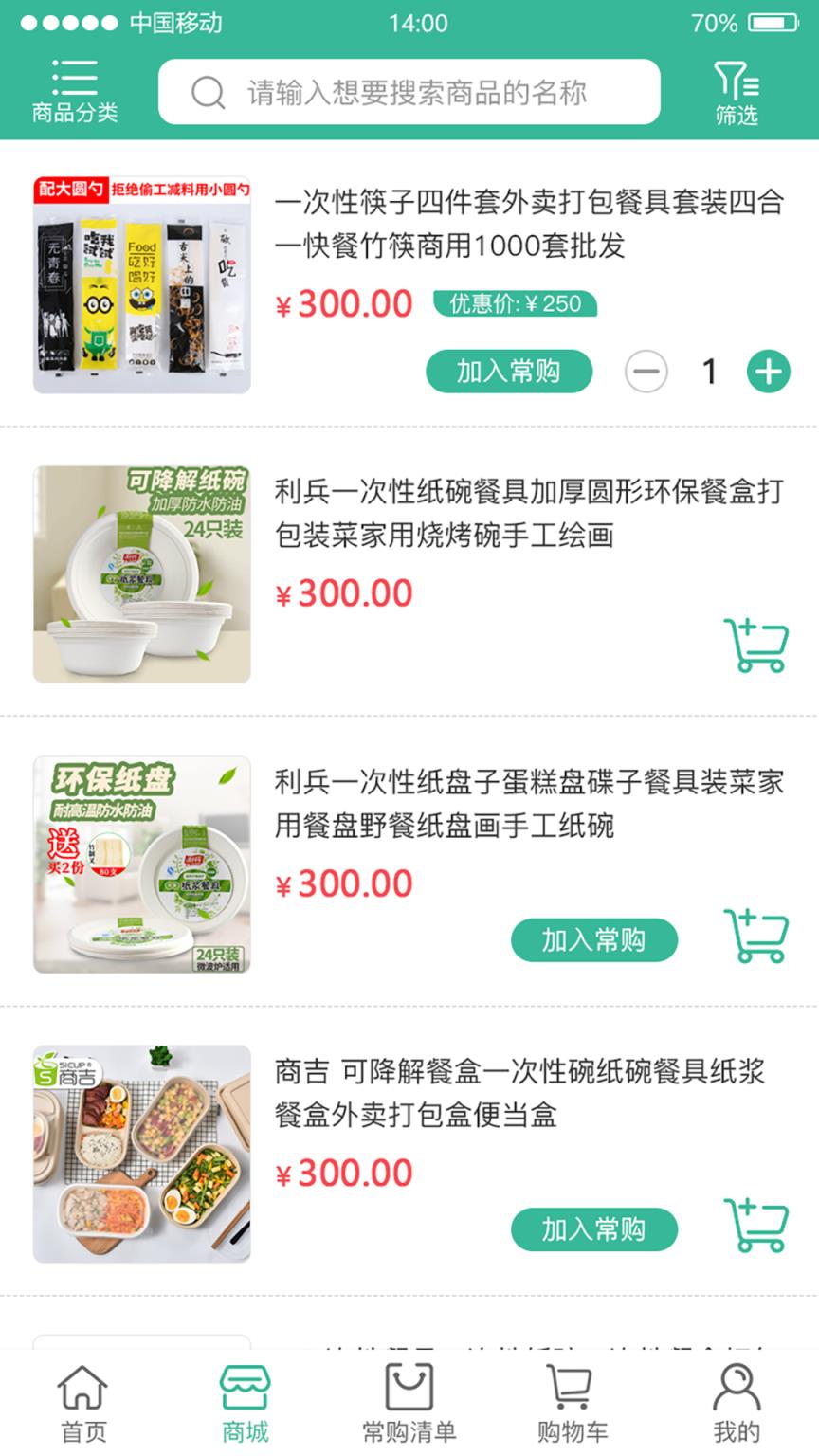Click the cart icon for the 商吉 degradable lunch box

(755, 1225)
